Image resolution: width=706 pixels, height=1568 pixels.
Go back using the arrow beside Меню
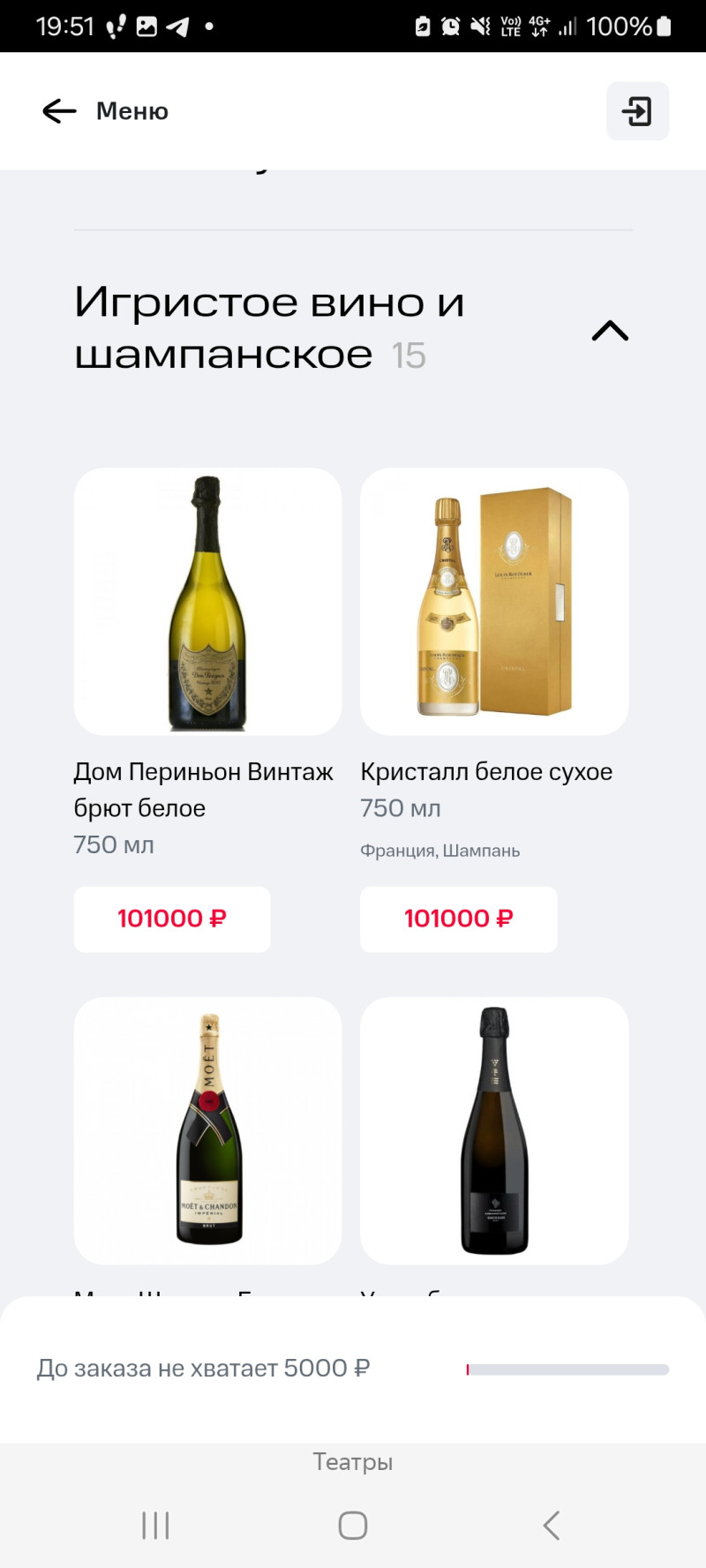(x=59, y=111)
